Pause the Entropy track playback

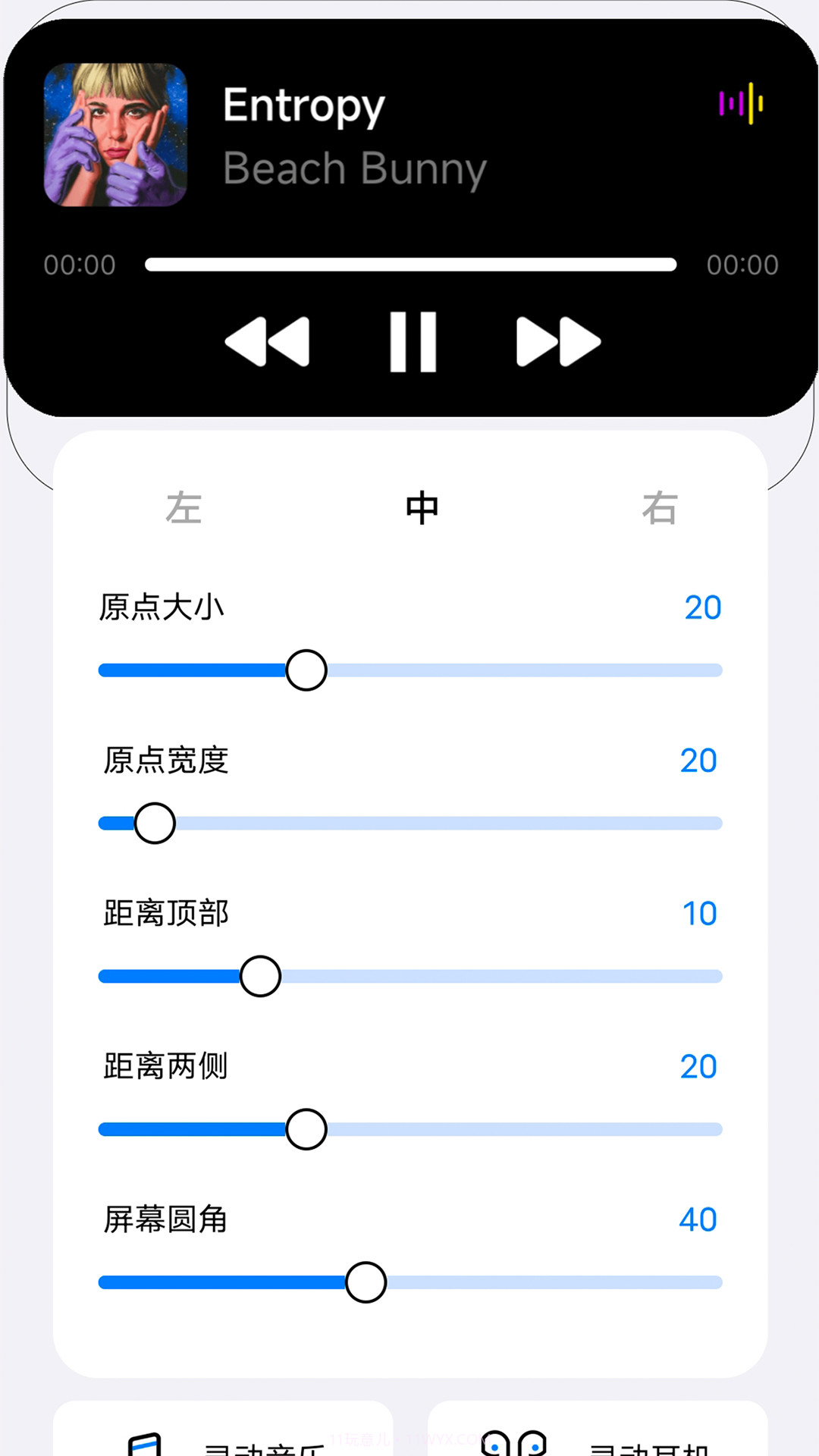point(413,341)
